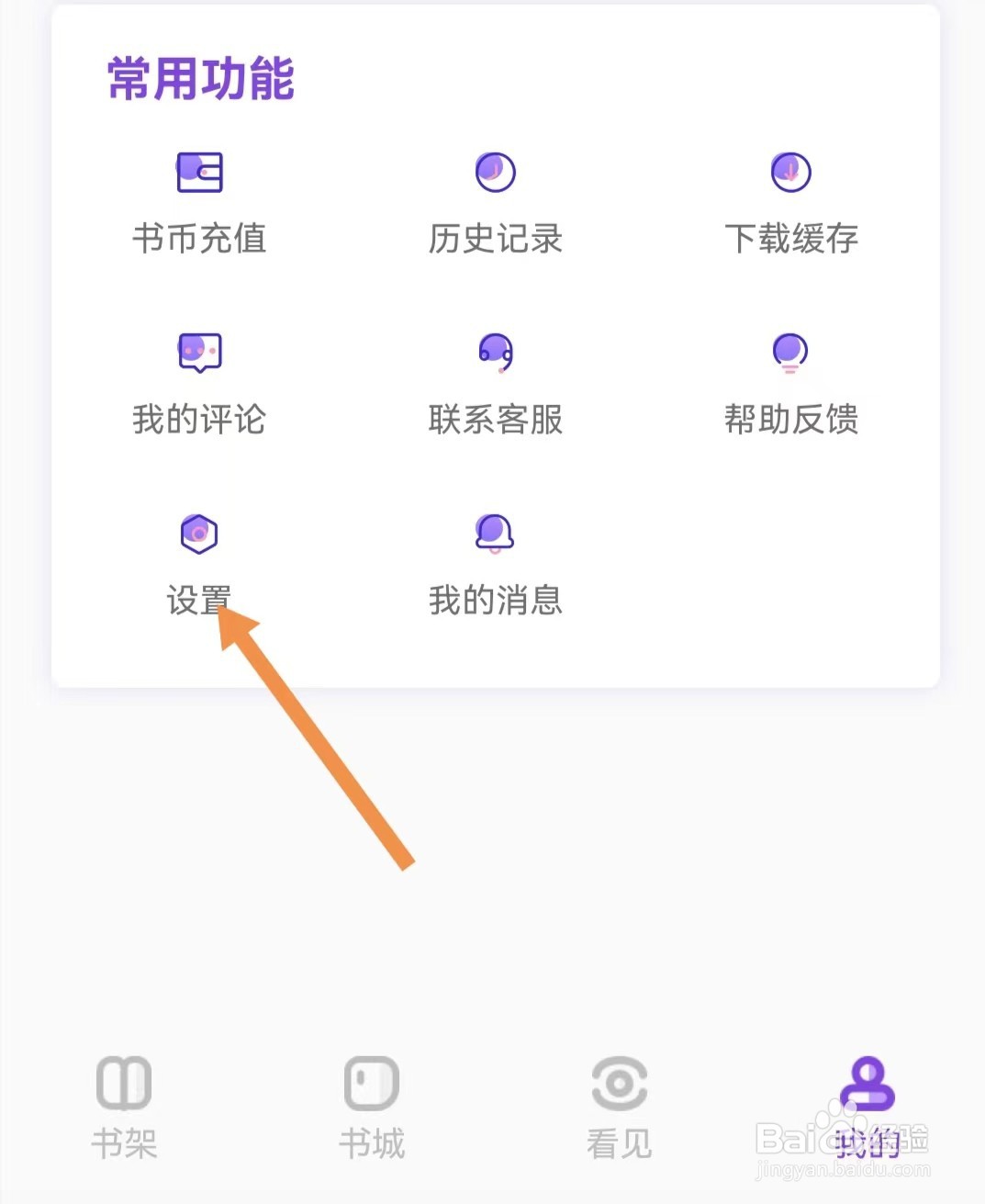Screen dimensions: 985x1204
Task: Tap the 联系客服 headset icon
Action: click(495, 353)
